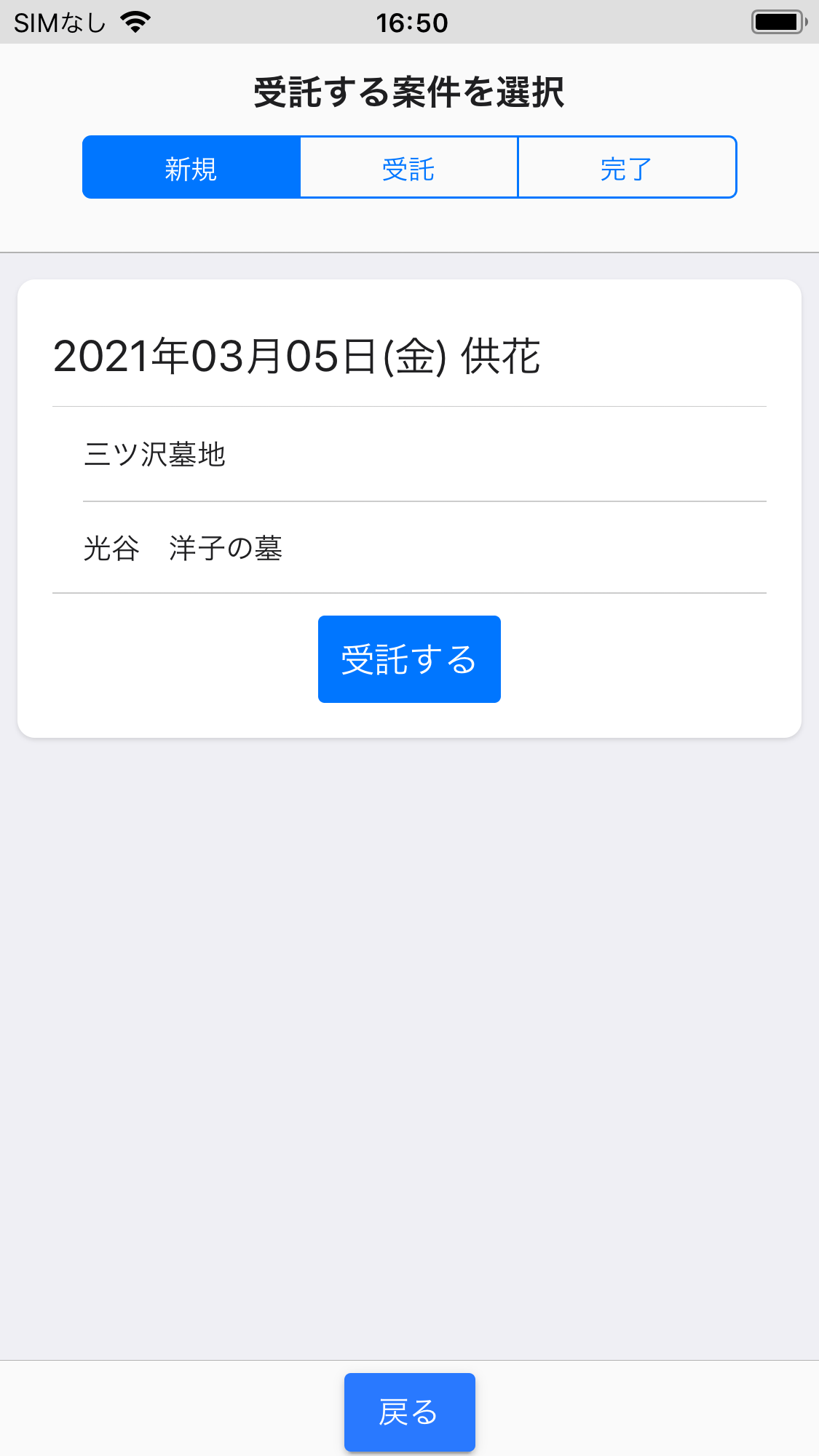819x1456 pixels.
Task: Tap the divider under the date heading
Action: [x=410, y=405]
